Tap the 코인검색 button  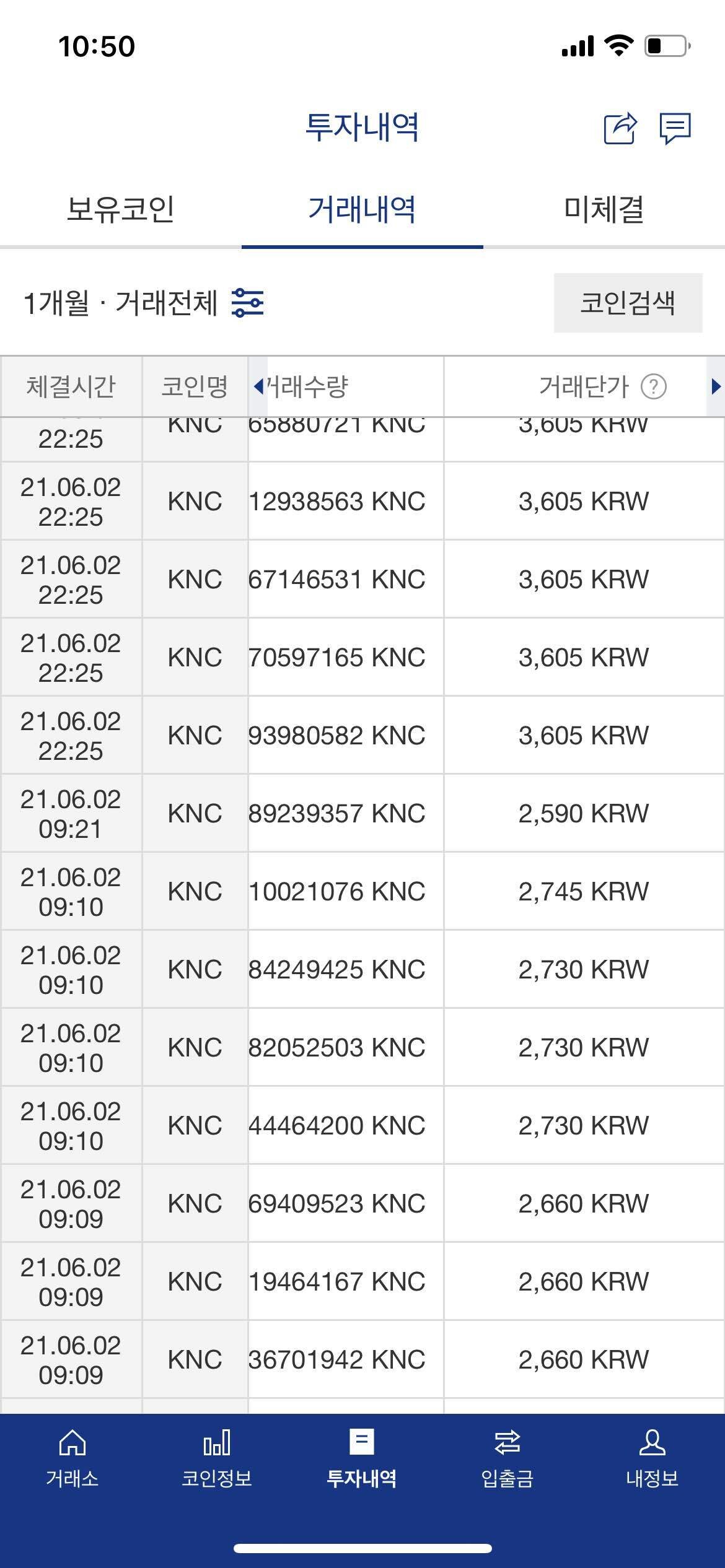point(628,303)
